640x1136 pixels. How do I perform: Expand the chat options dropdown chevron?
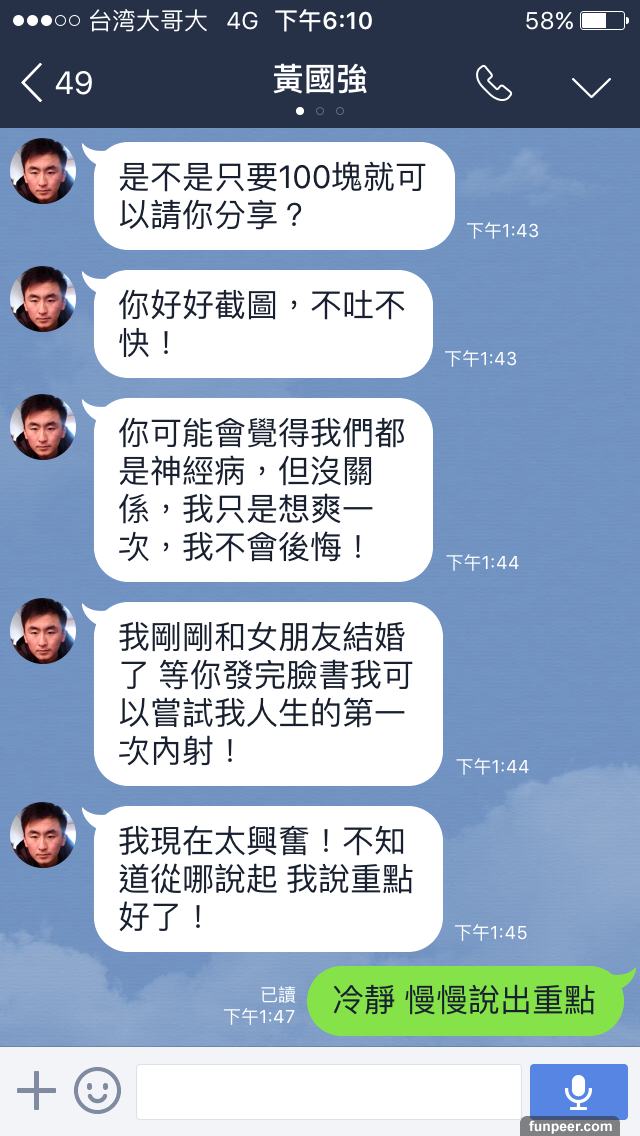591,86
